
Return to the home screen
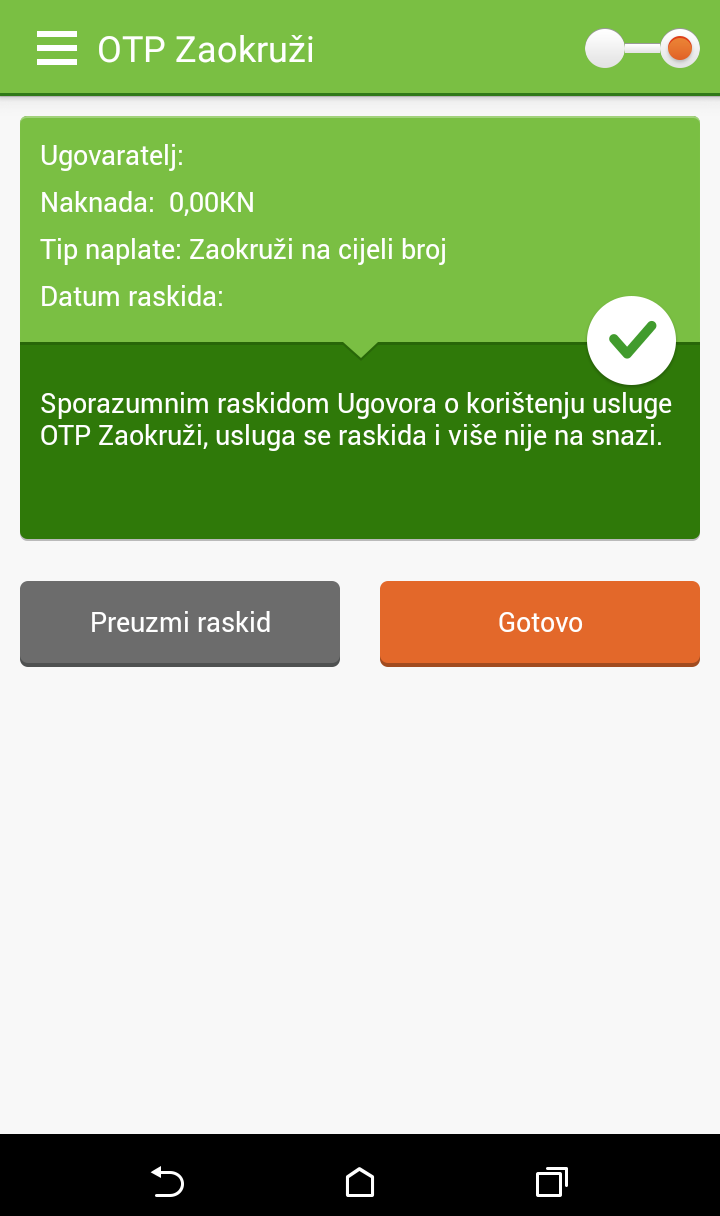[x=360, y=1182]
